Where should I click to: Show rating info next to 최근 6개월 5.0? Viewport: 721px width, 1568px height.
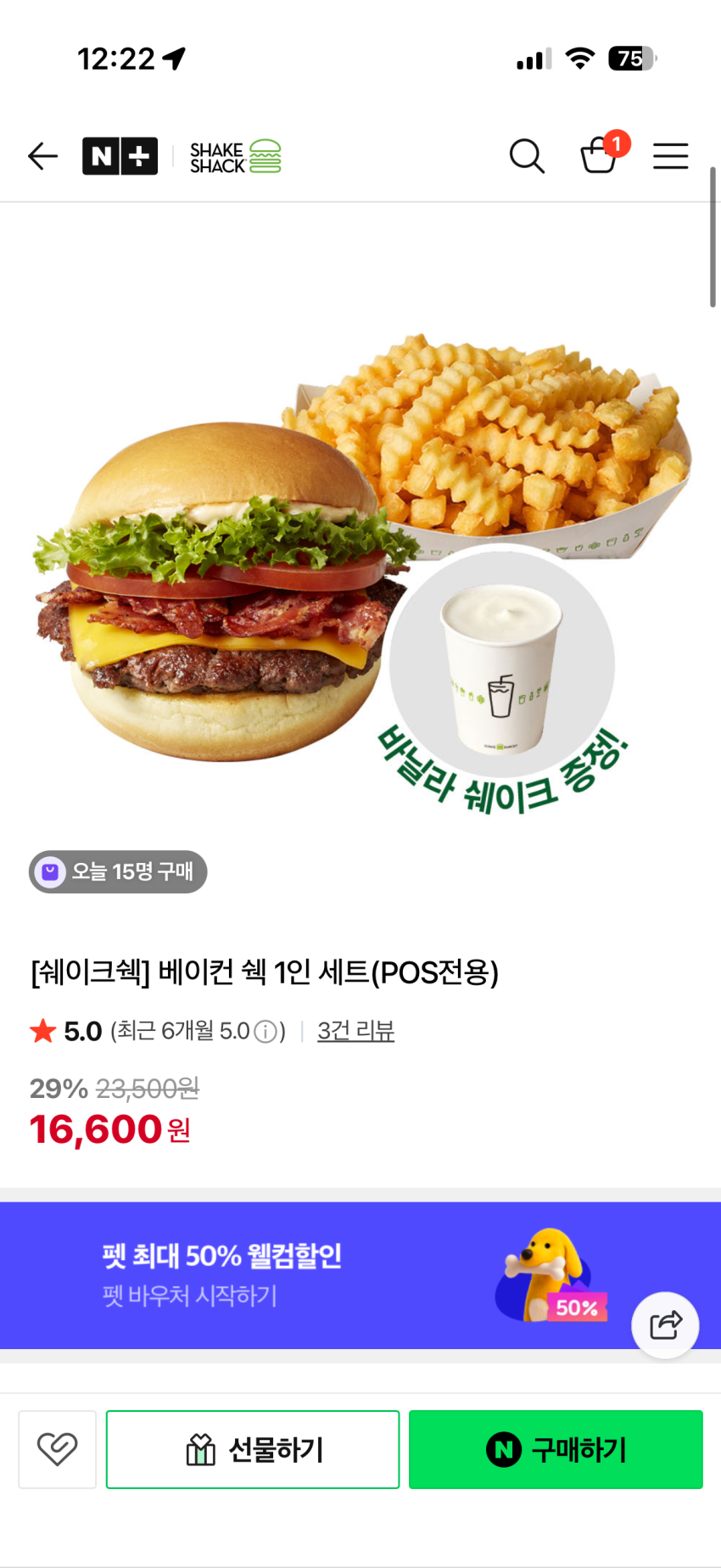[265, 1032]
